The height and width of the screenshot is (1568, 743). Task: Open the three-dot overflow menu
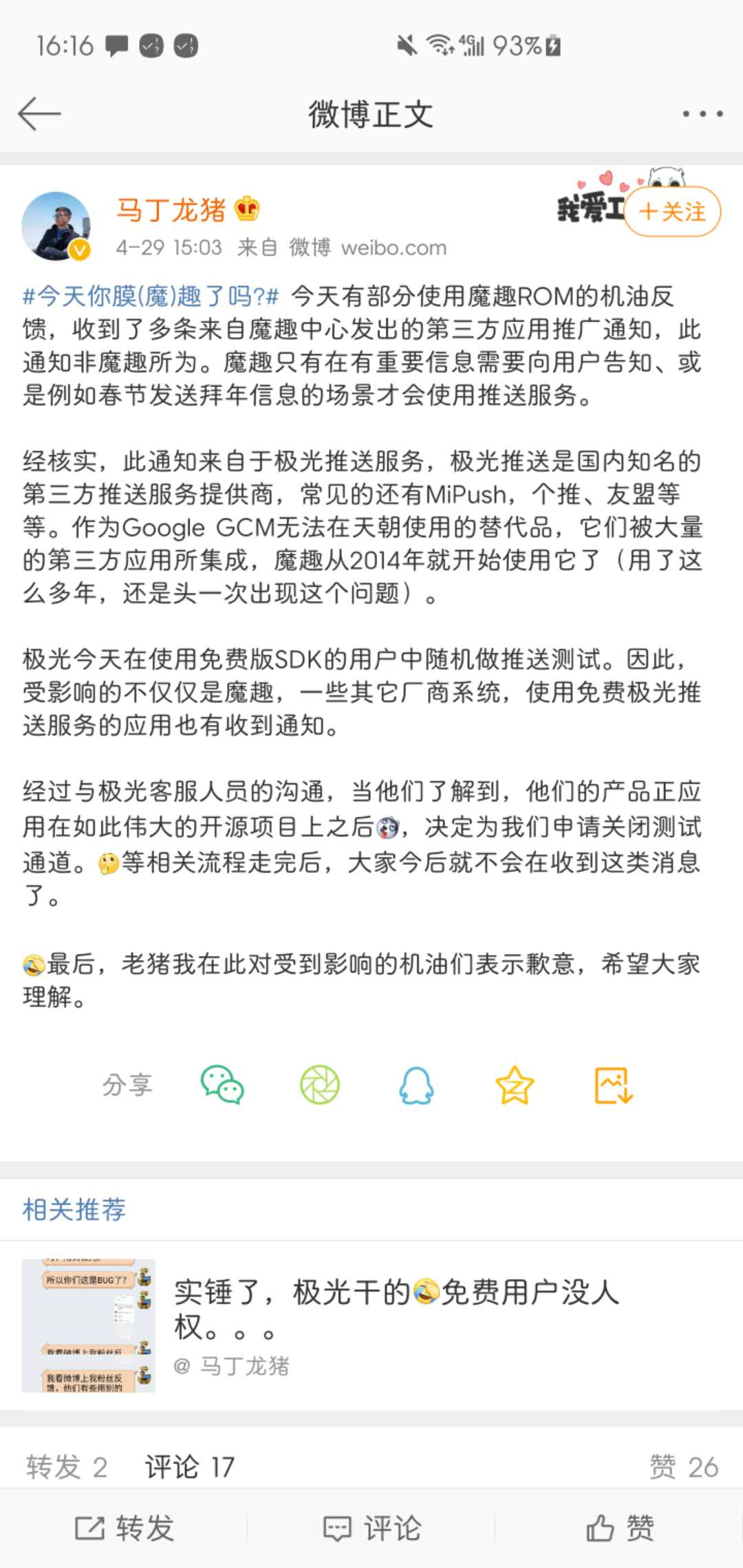[x=702, y=113]
